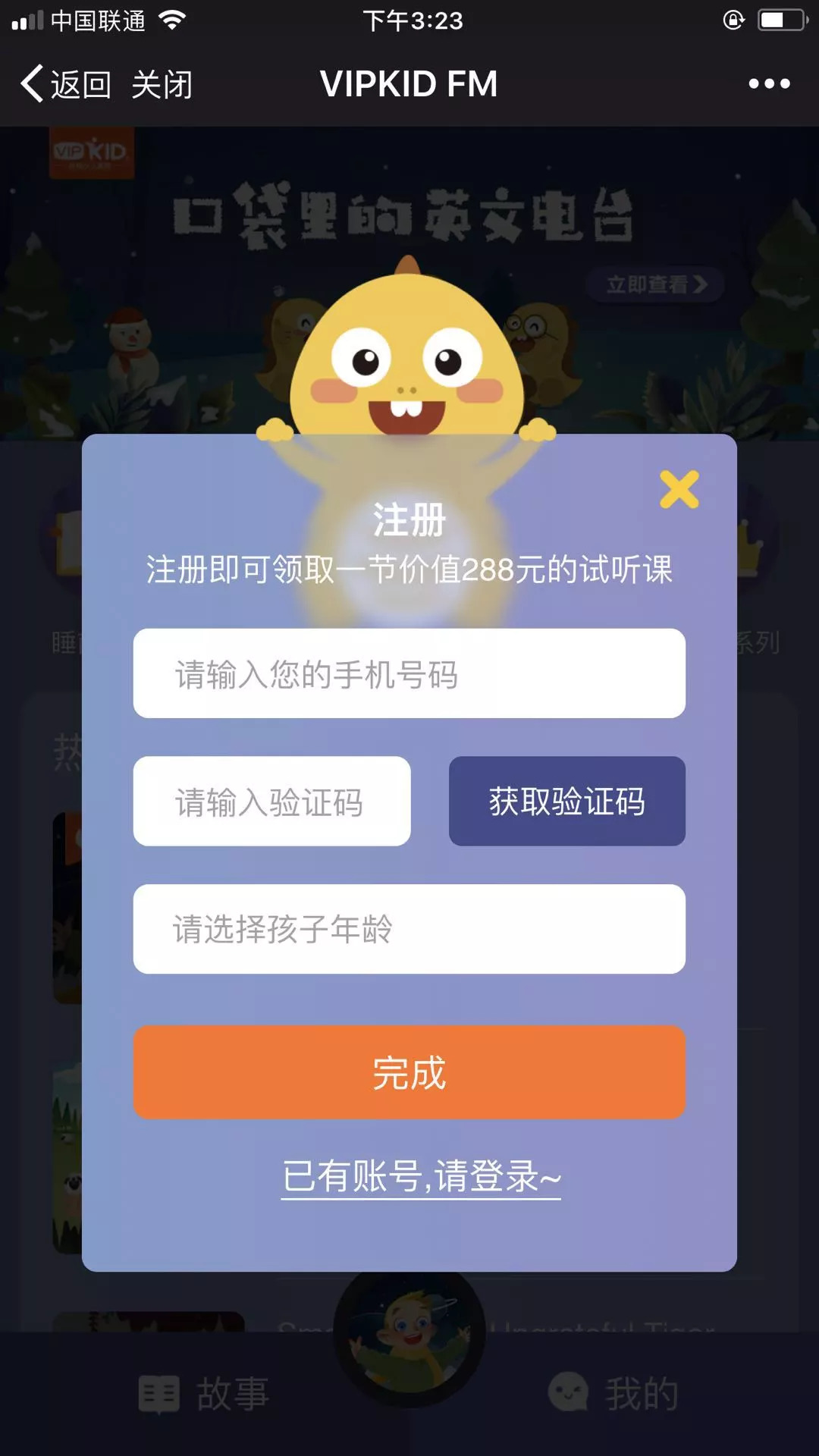This screenshot has width=819, height=1456.
Task: Tap 获取验证码 to get verification code
Action: (x=566, y=801)
